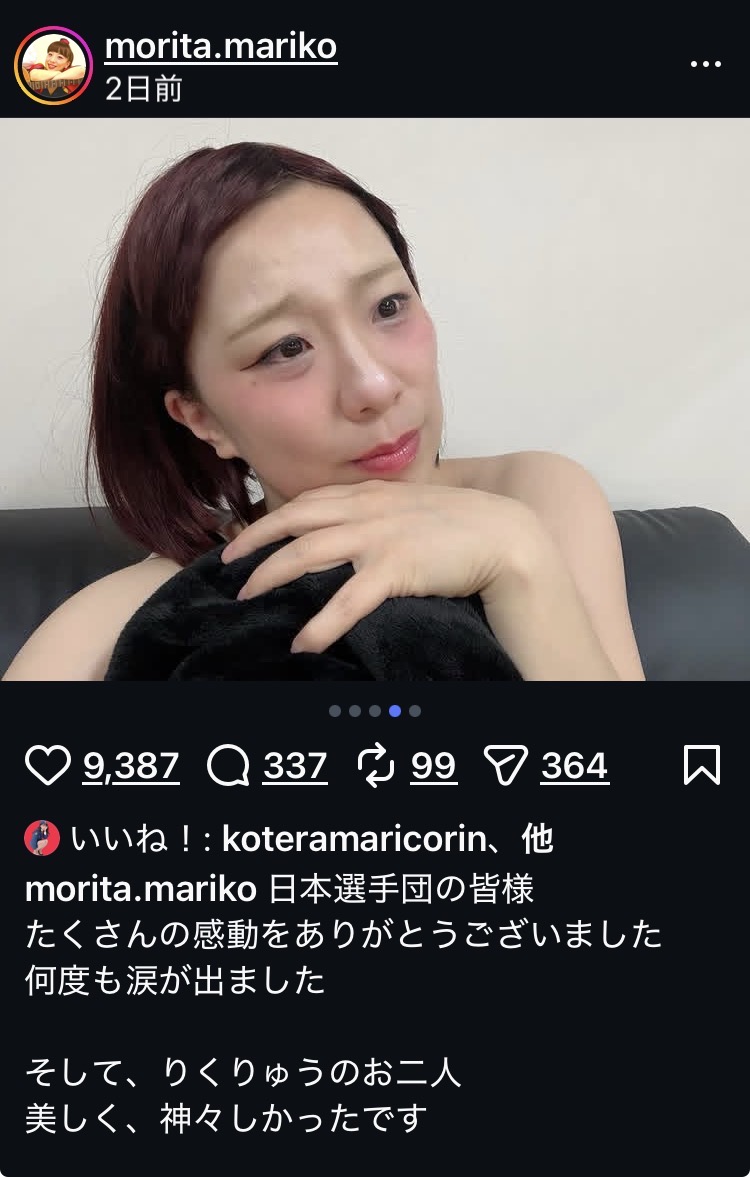Open the comments bubble icon

[x=227, y=767]
